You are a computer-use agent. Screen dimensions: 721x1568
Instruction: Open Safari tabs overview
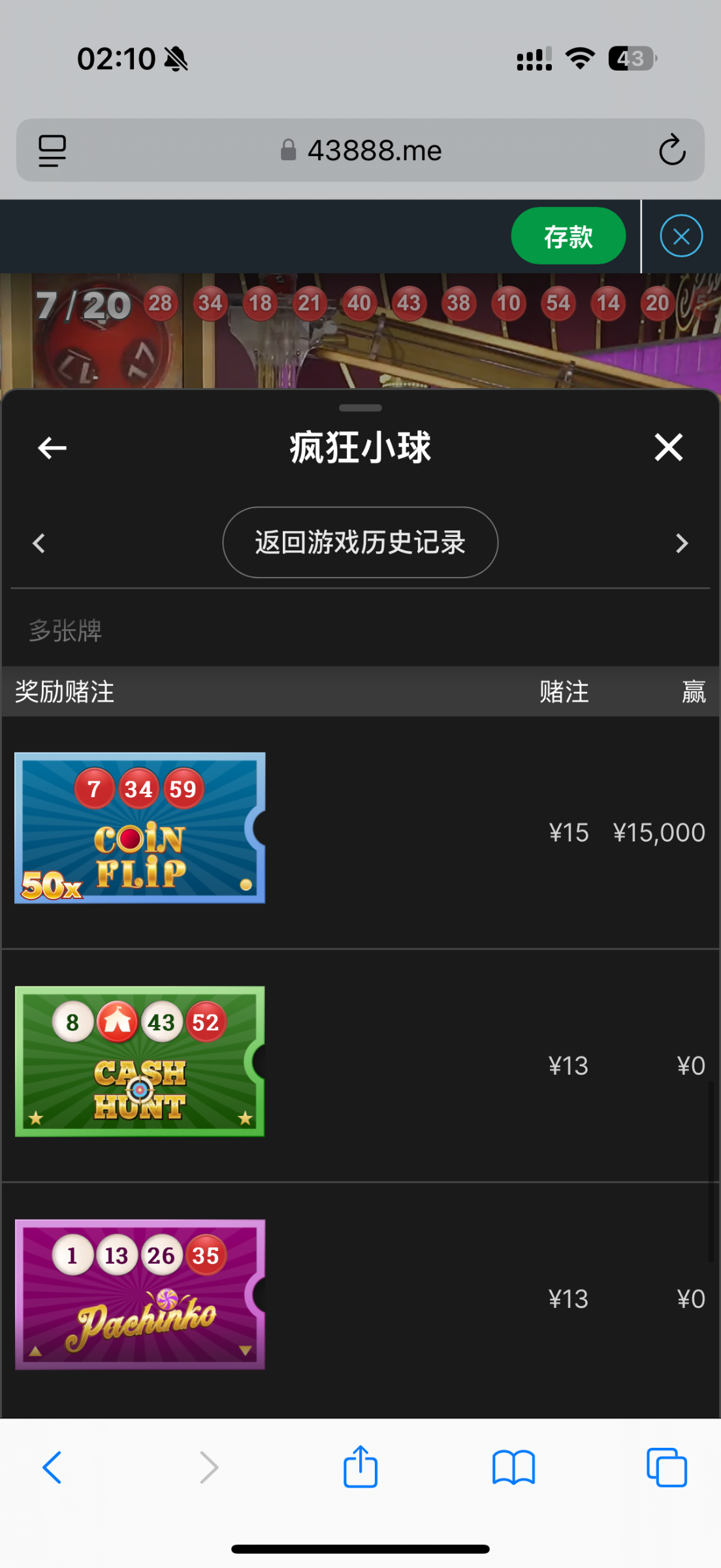point(666,1467)
